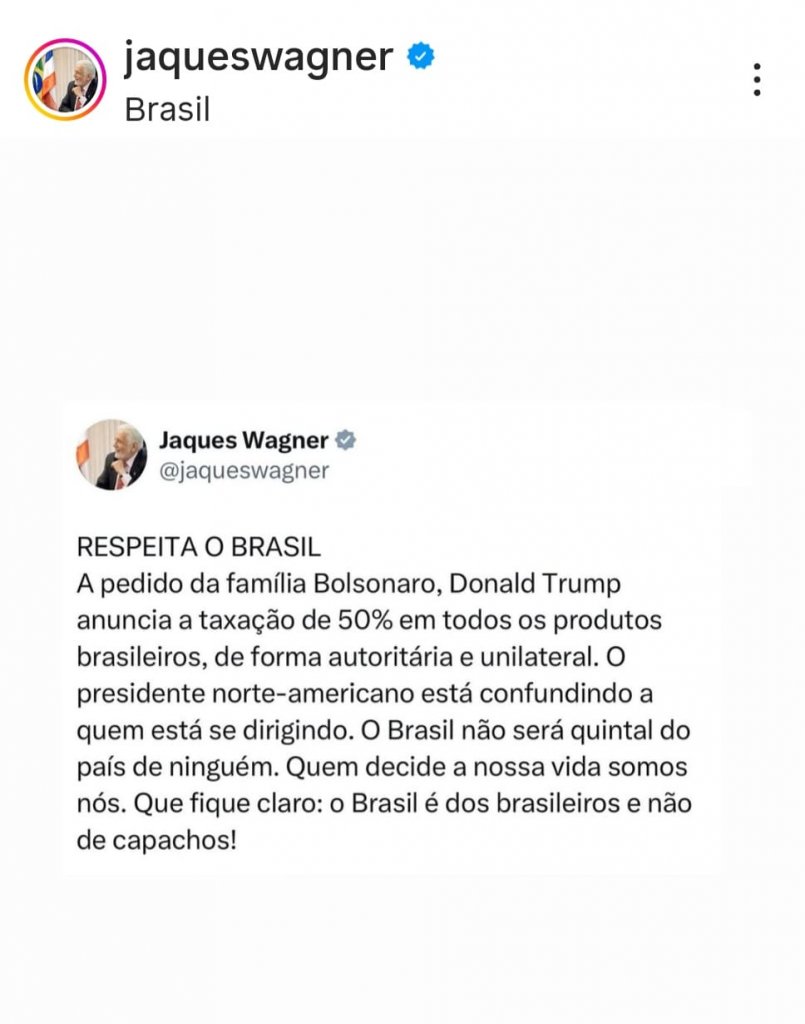View jaqueswagner's story from the profile picture
The width and height of the screenshot is (805, 1024).
coord(64,80)
